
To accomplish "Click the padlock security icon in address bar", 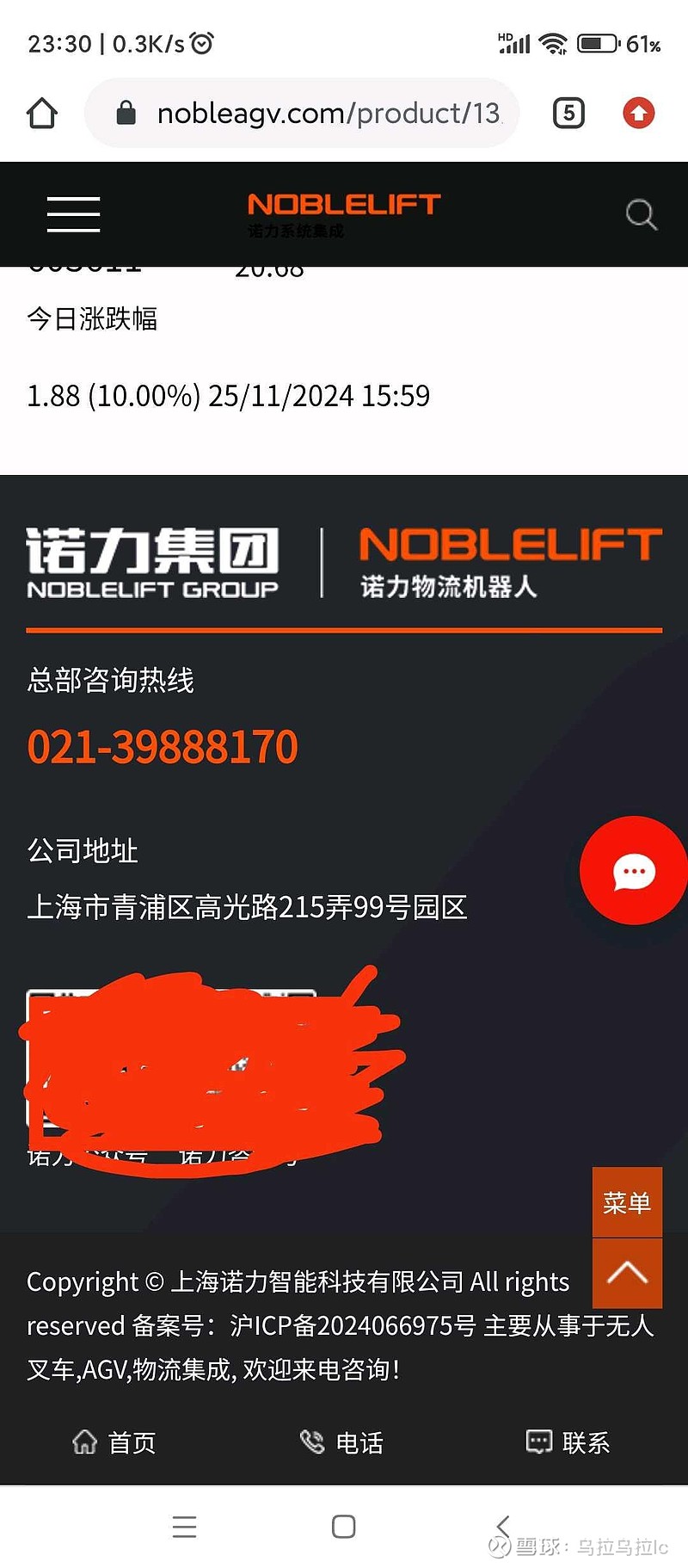I will 126,113.
